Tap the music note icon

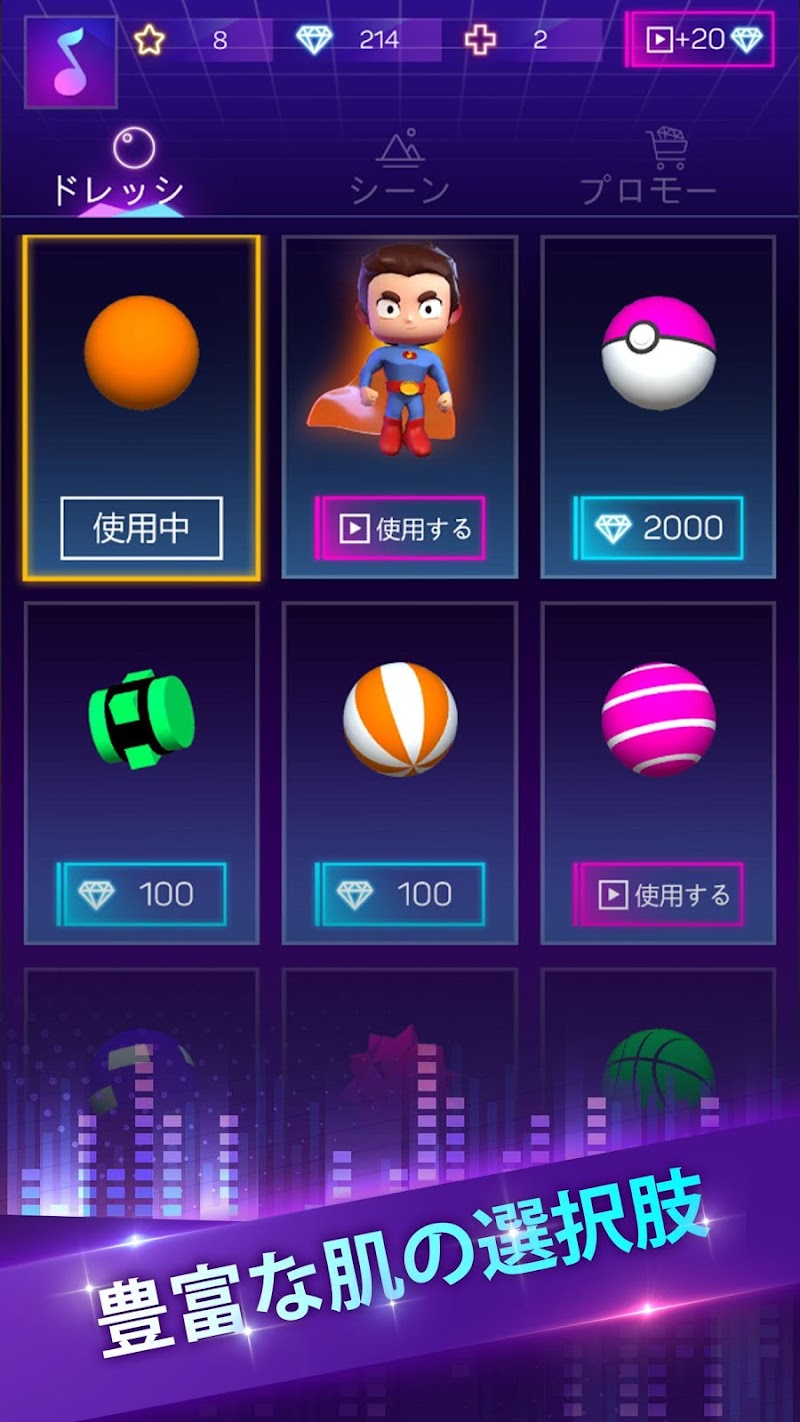click(x=70, y=62)
